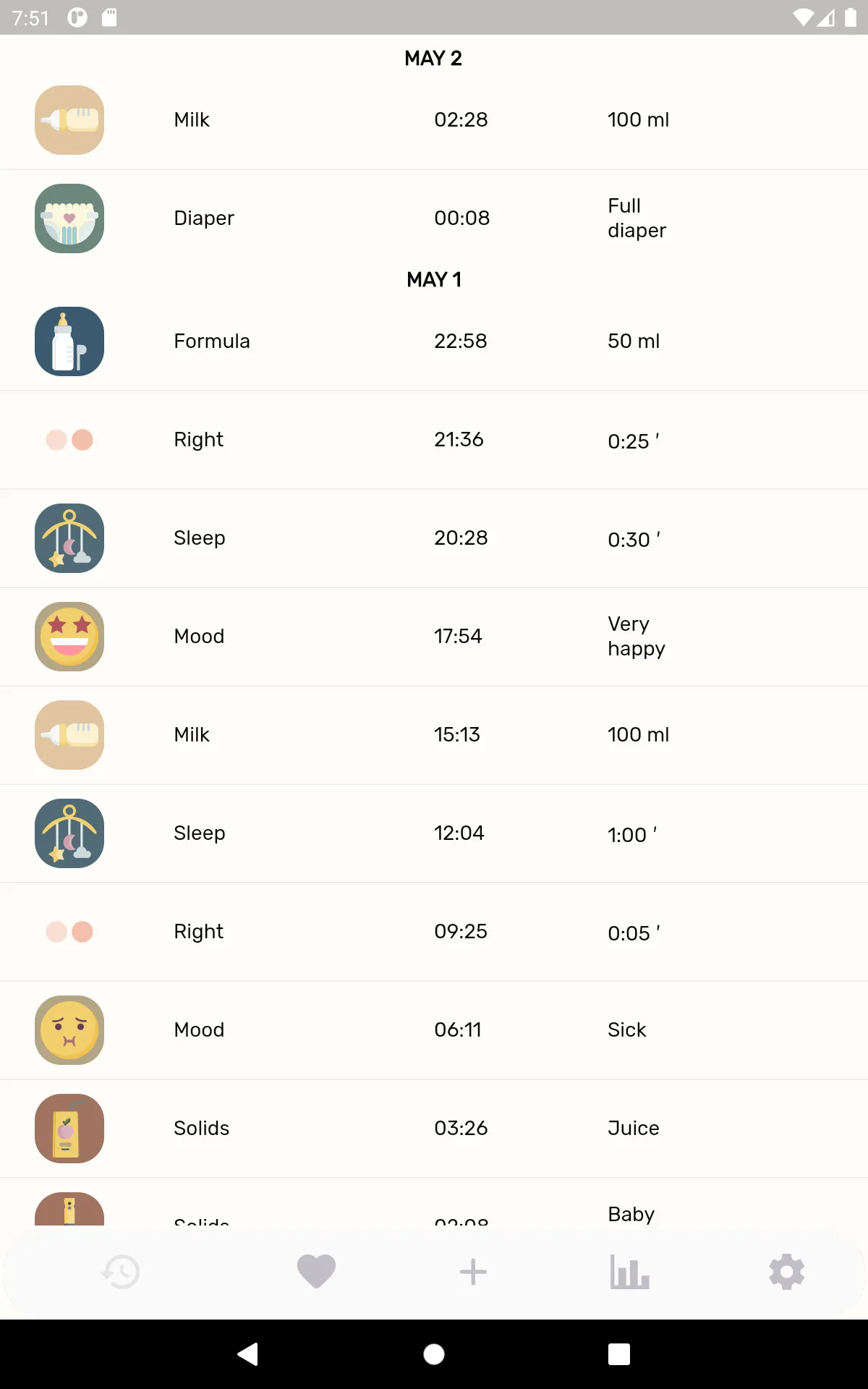868x1389 pixels.
Task: View the Sleep entry at 20:28
Action: pyautogui.click(x=434, y=538)
